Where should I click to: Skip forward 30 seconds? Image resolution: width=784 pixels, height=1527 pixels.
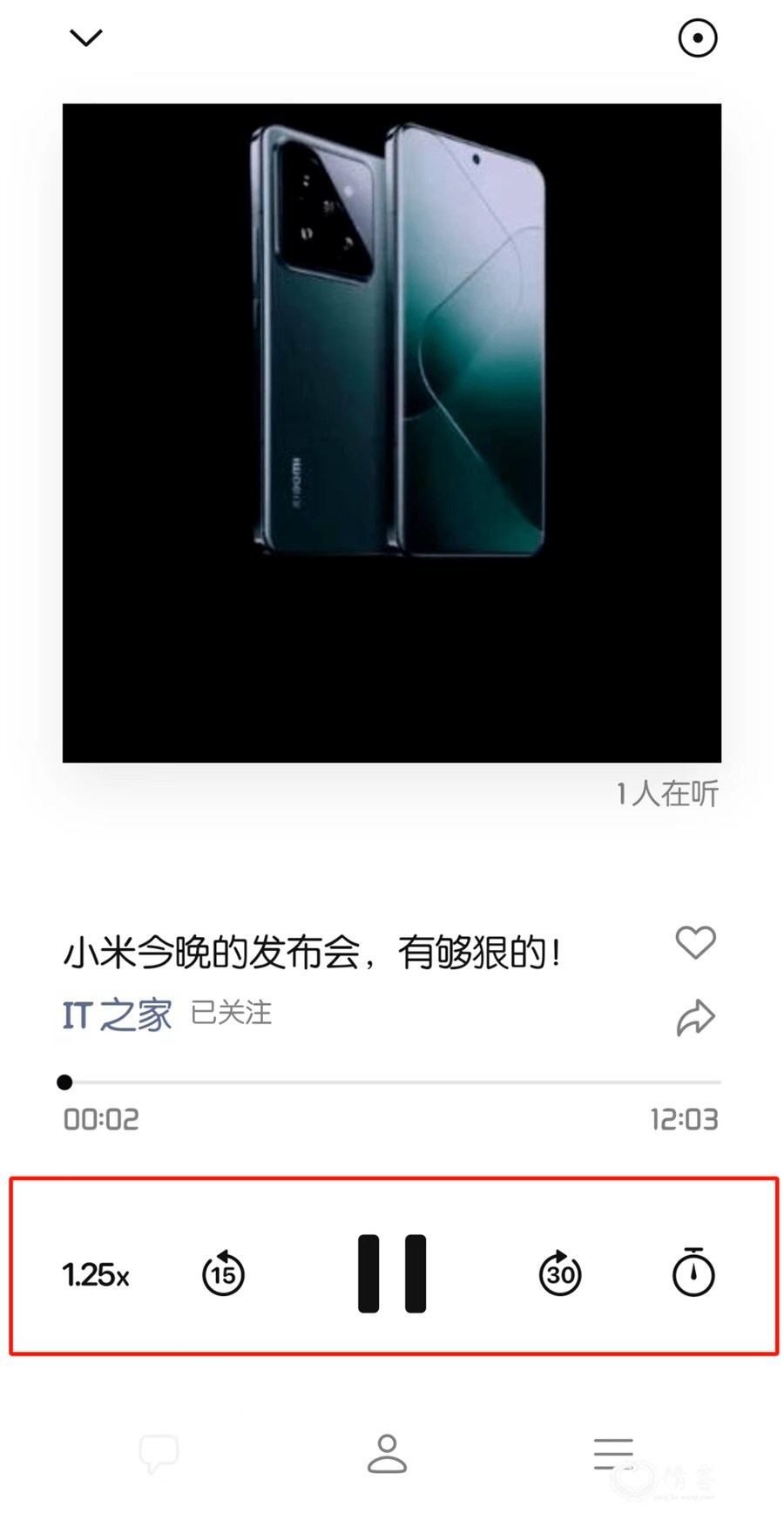[560, 1273]
